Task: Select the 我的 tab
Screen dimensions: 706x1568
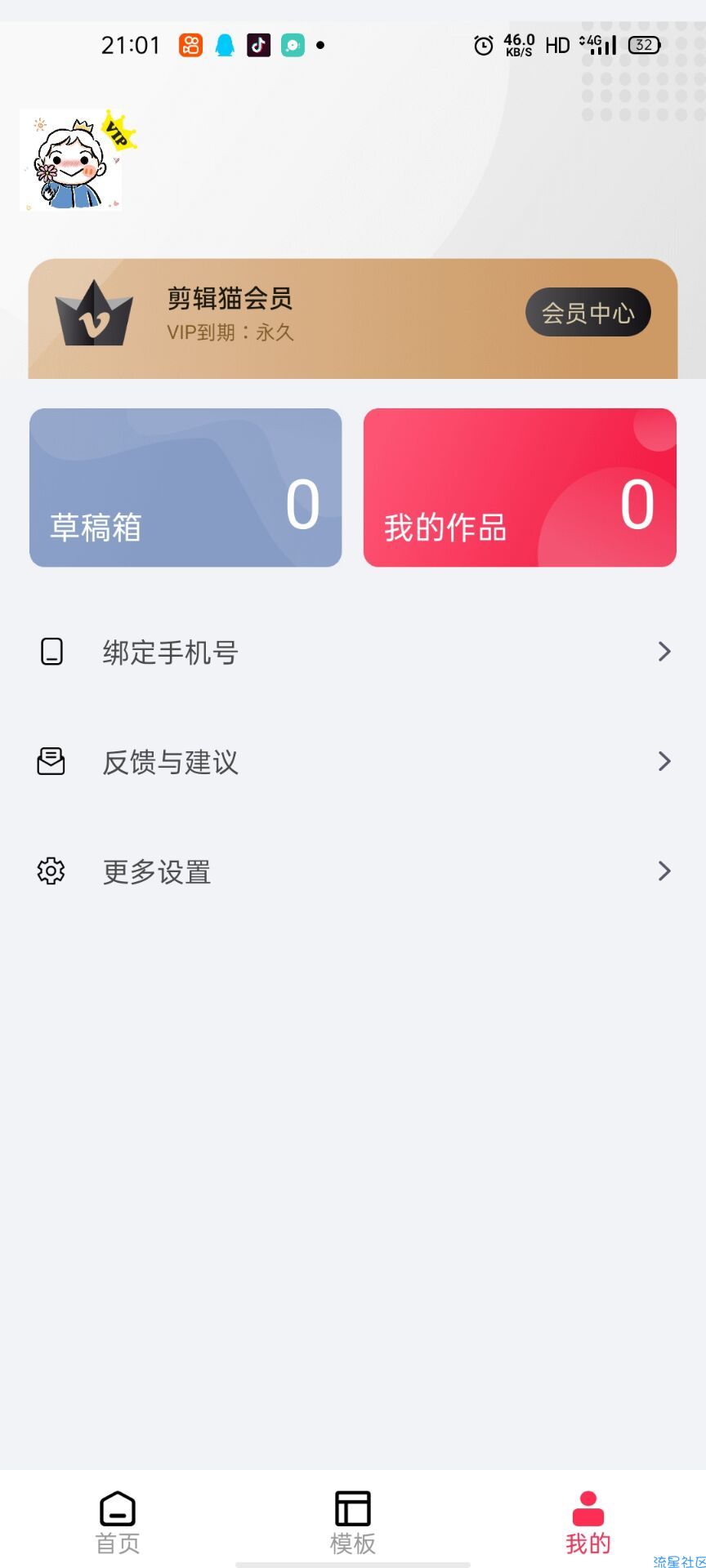Action: point(588,1521)
